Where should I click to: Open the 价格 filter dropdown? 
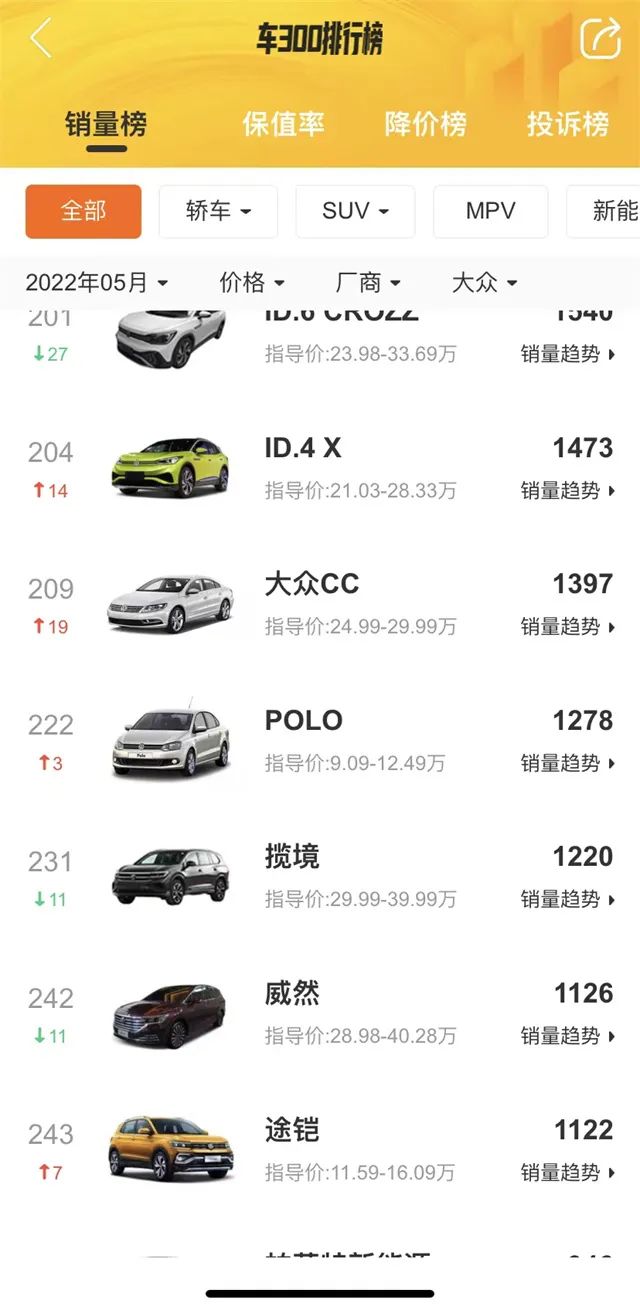[252, 283]
